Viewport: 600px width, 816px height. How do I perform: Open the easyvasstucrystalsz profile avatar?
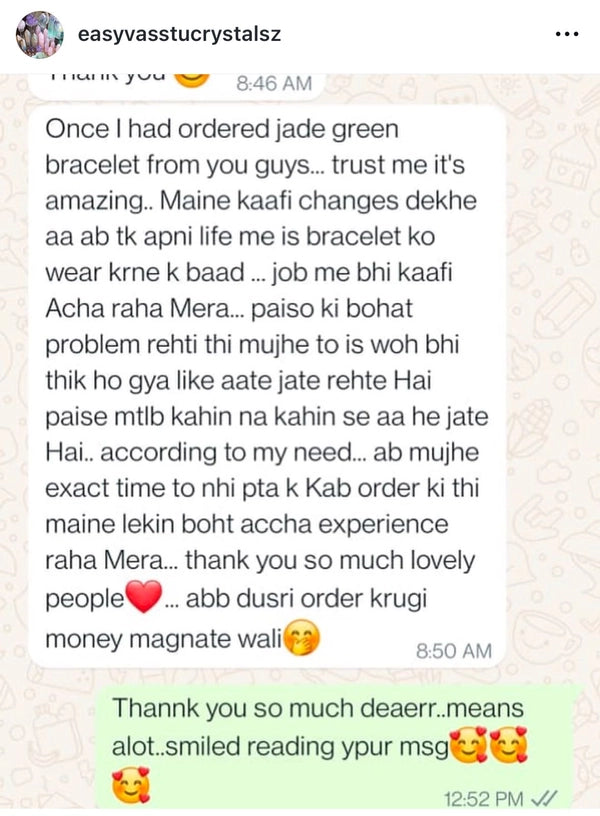[37, 33]
